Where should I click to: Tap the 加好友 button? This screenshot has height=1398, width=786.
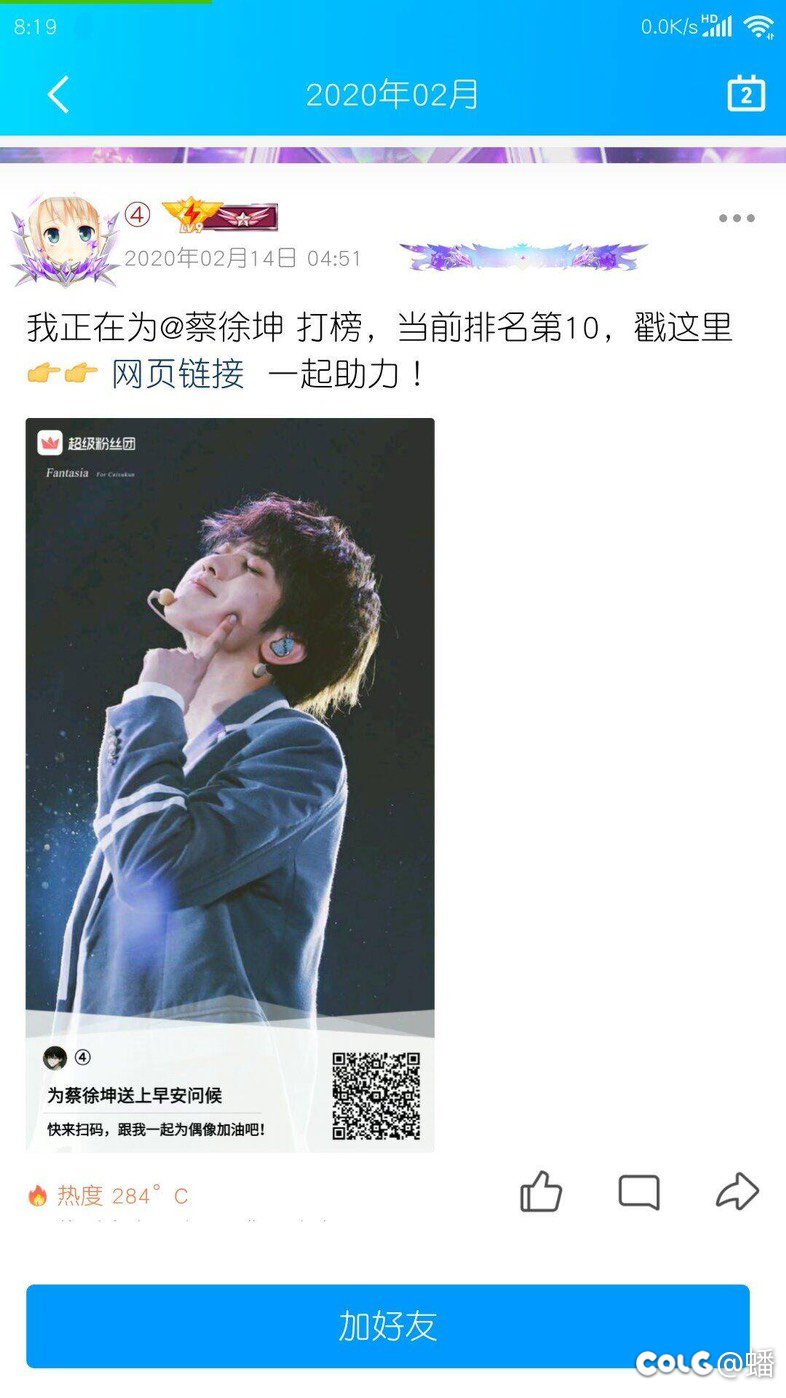(388, 1326)
